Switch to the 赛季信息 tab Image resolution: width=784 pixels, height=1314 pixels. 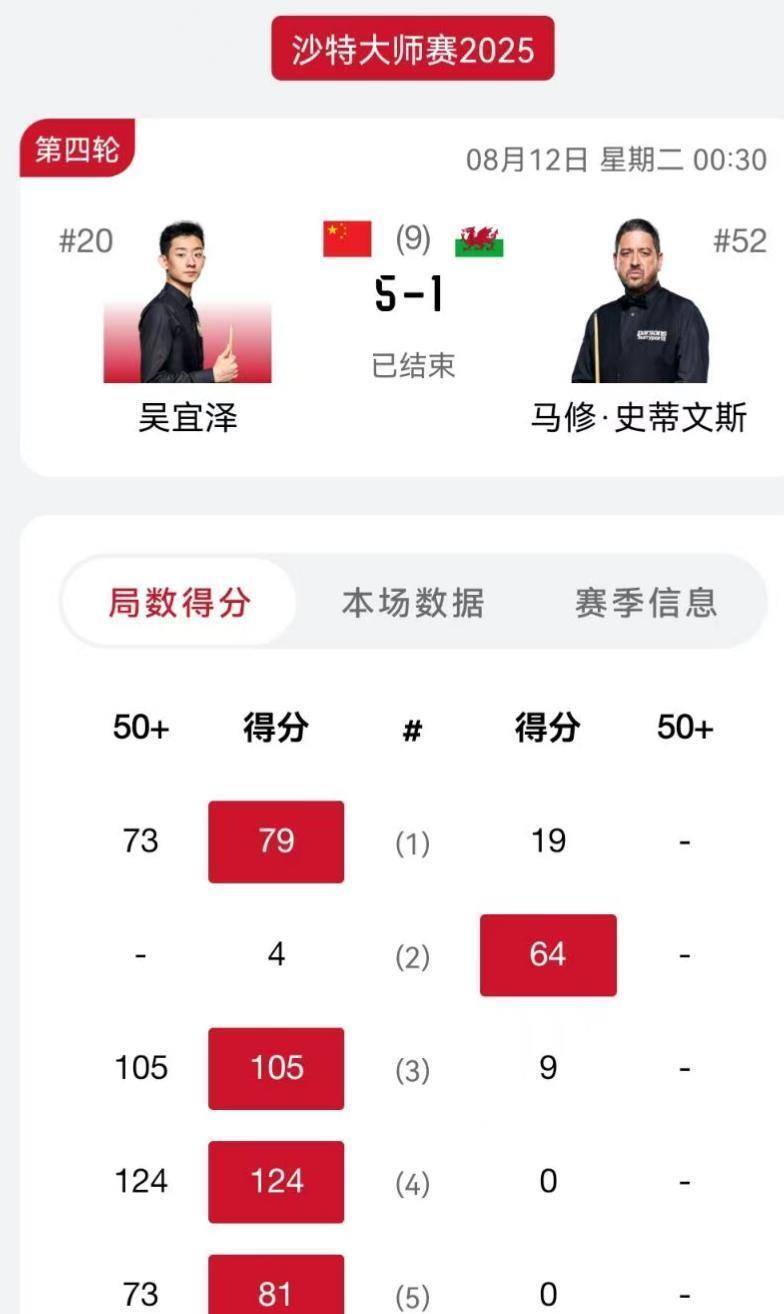646,603
